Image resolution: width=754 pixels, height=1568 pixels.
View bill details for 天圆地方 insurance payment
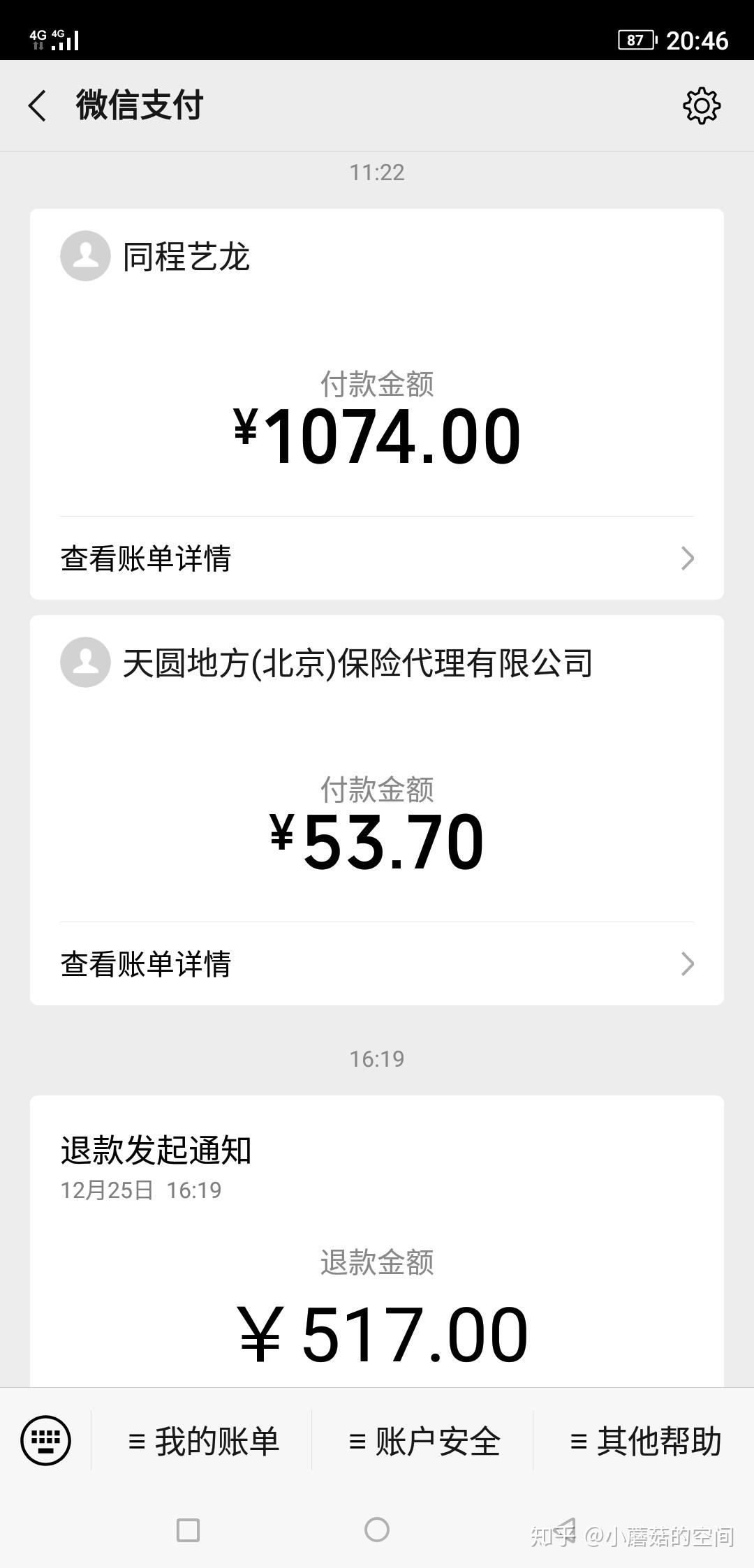pyautogui.click(x=377, y=964)
